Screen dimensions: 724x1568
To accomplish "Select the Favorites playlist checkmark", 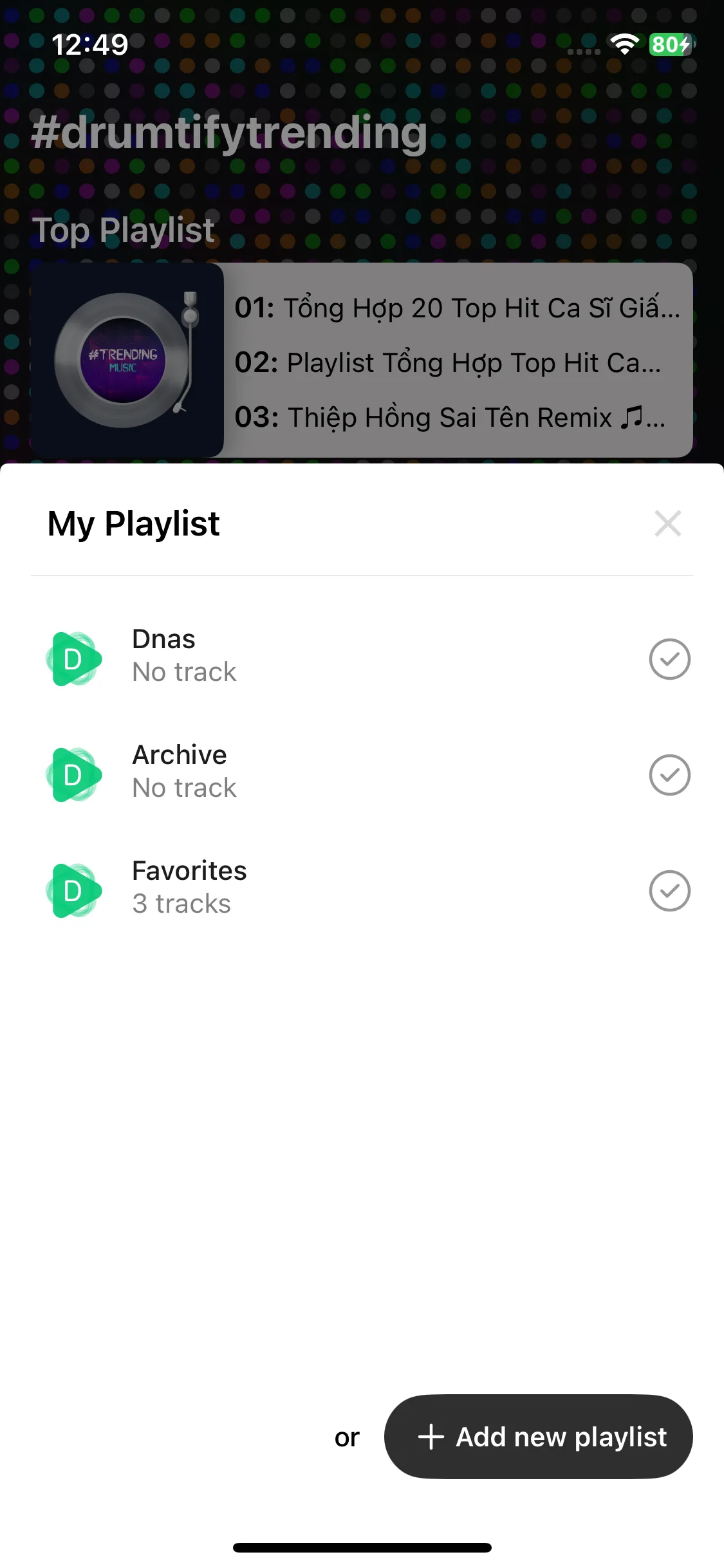I will point(669,891).
